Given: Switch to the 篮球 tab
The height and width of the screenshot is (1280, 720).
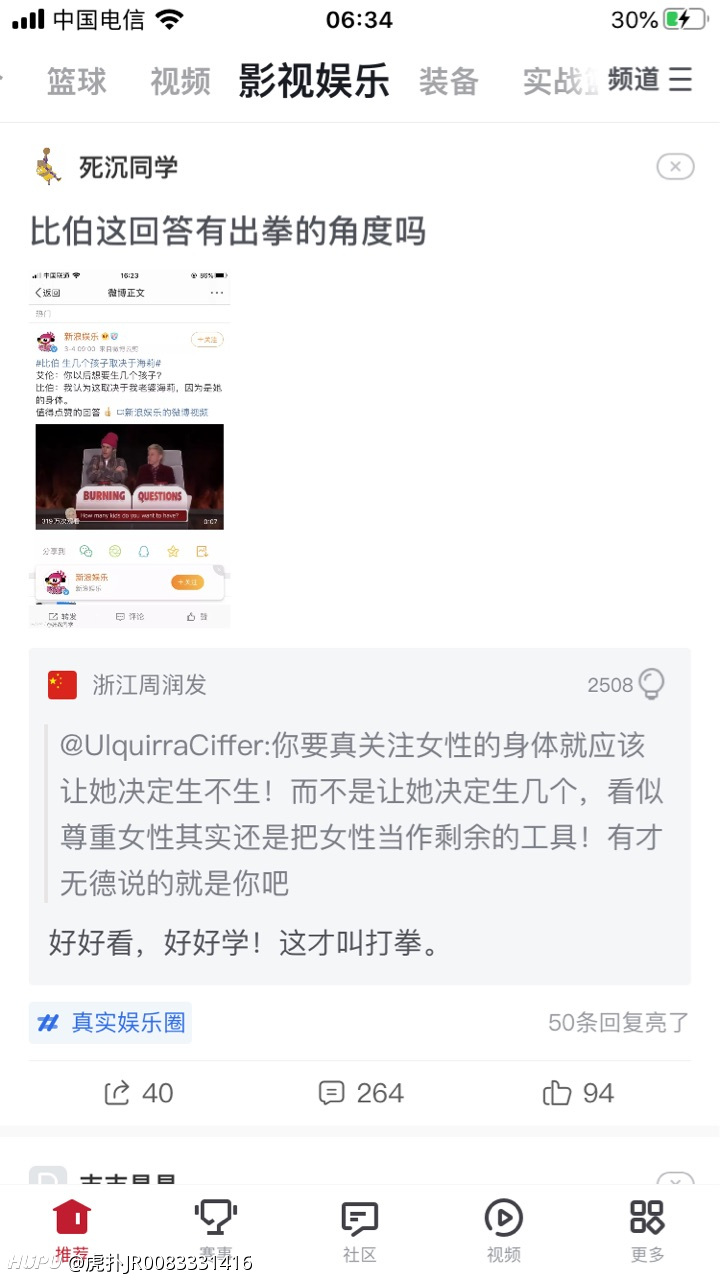Looking at the screenshot, I should [76, 81].
